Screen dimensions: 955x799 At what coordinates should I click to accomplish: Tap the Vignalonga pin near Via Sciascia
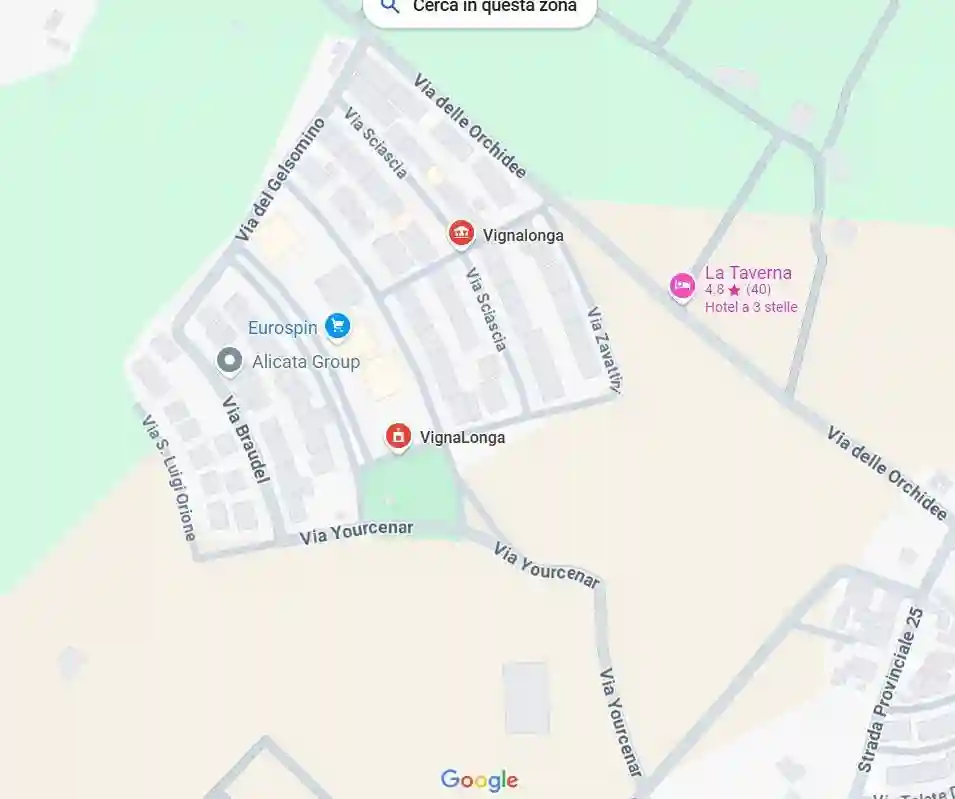tap(461, 234)
